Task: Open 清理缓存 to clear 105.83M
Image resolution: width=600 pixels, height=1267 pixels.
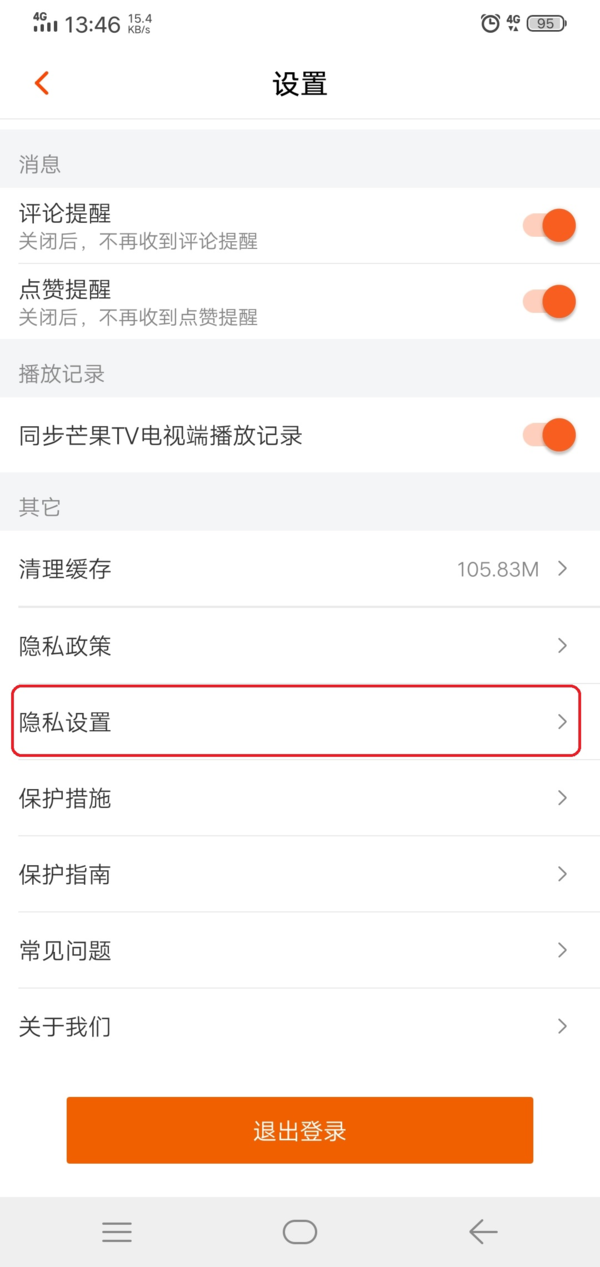Action: (300, 569)
